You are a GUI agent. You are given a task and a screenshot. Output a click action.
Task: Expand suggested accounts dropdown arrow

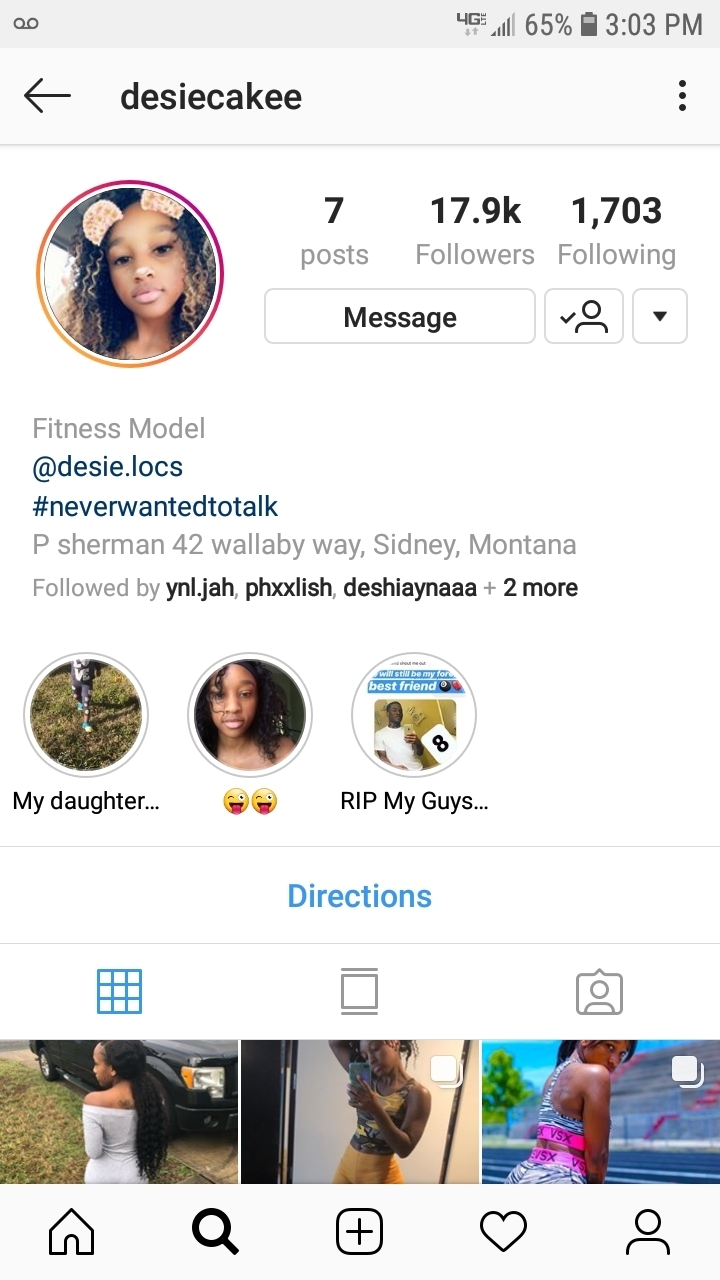click(660, 317)
